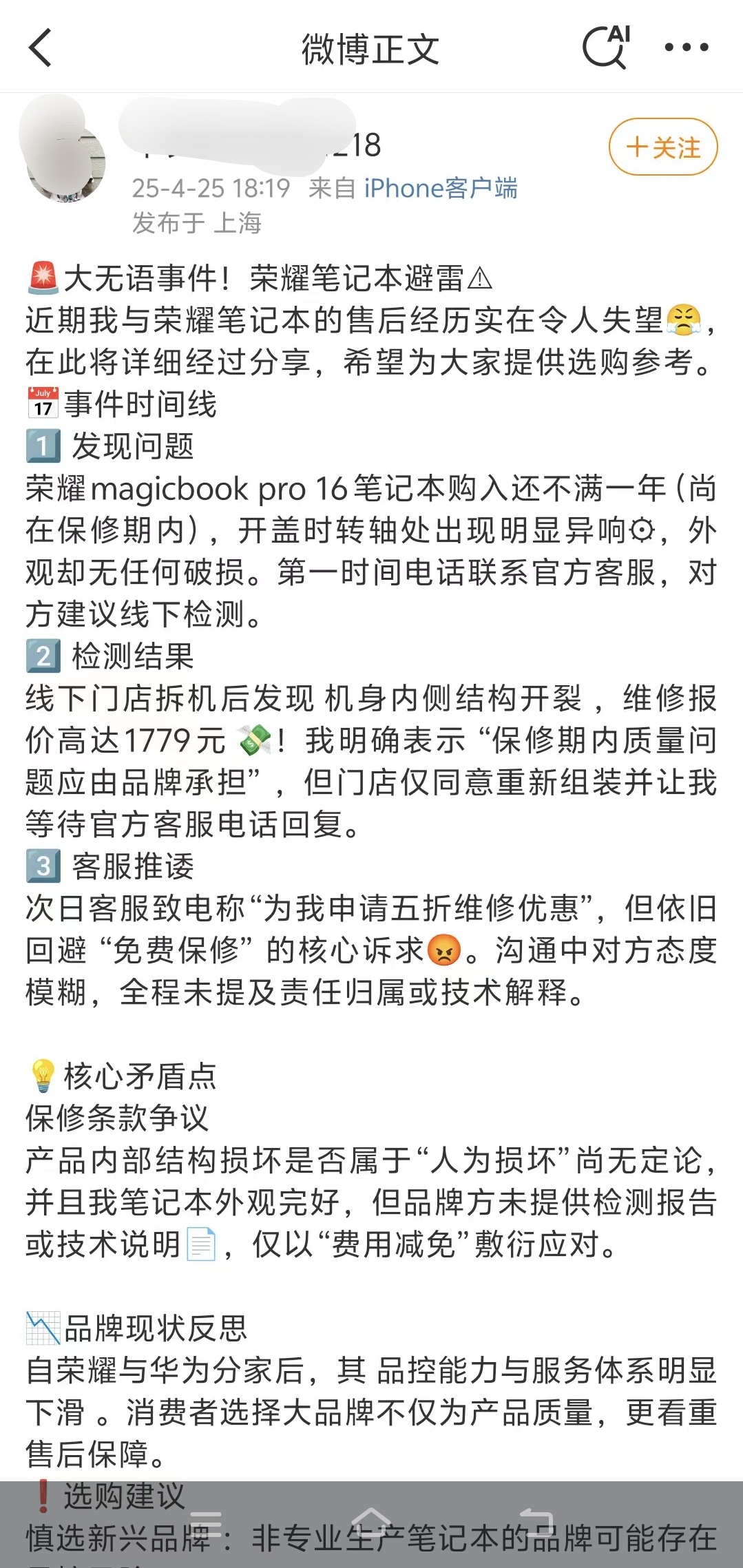
Task: Open the three-dot overflow menu
Action: 686,48
